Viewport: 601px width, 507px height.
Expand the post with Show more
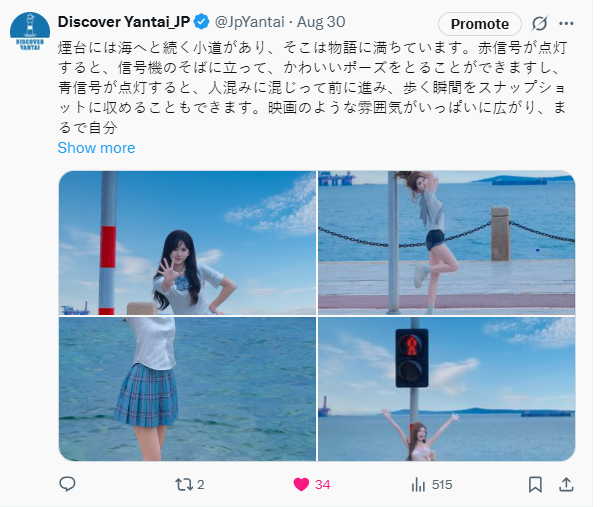tap(96, 148)
